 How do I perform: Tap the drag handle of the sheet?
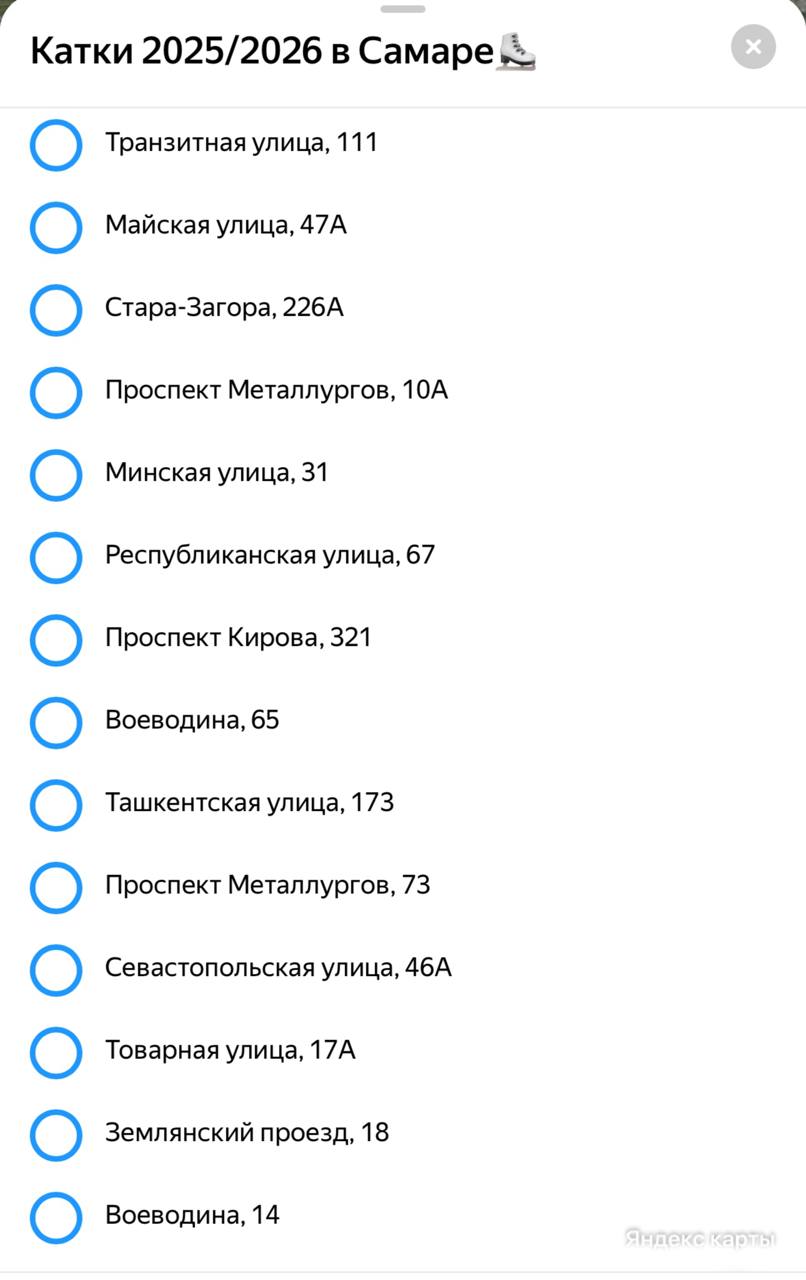(x=403, y=8)
